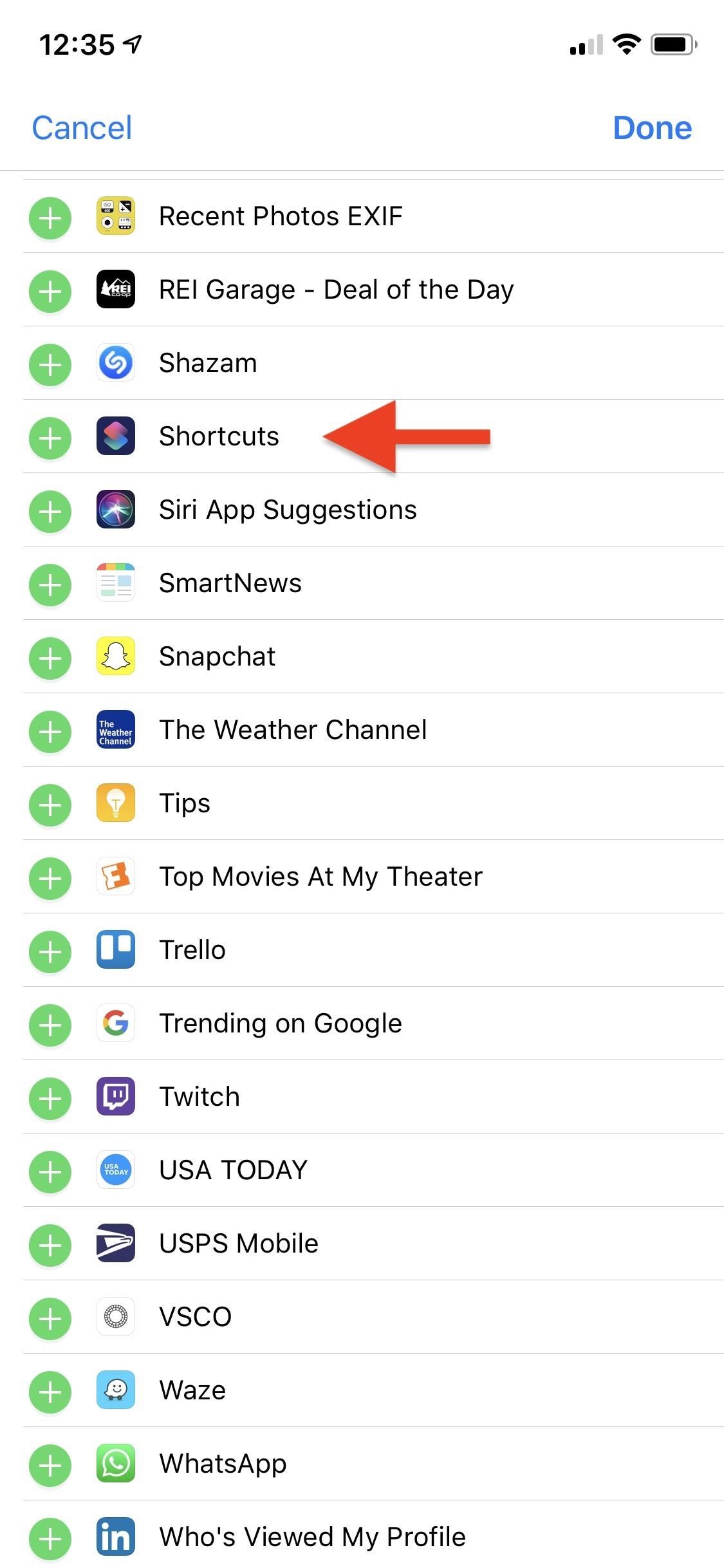Select the Siri App Suggestions icon
The height and width of the screenshot is (1568, 724).
coord(116,509)
